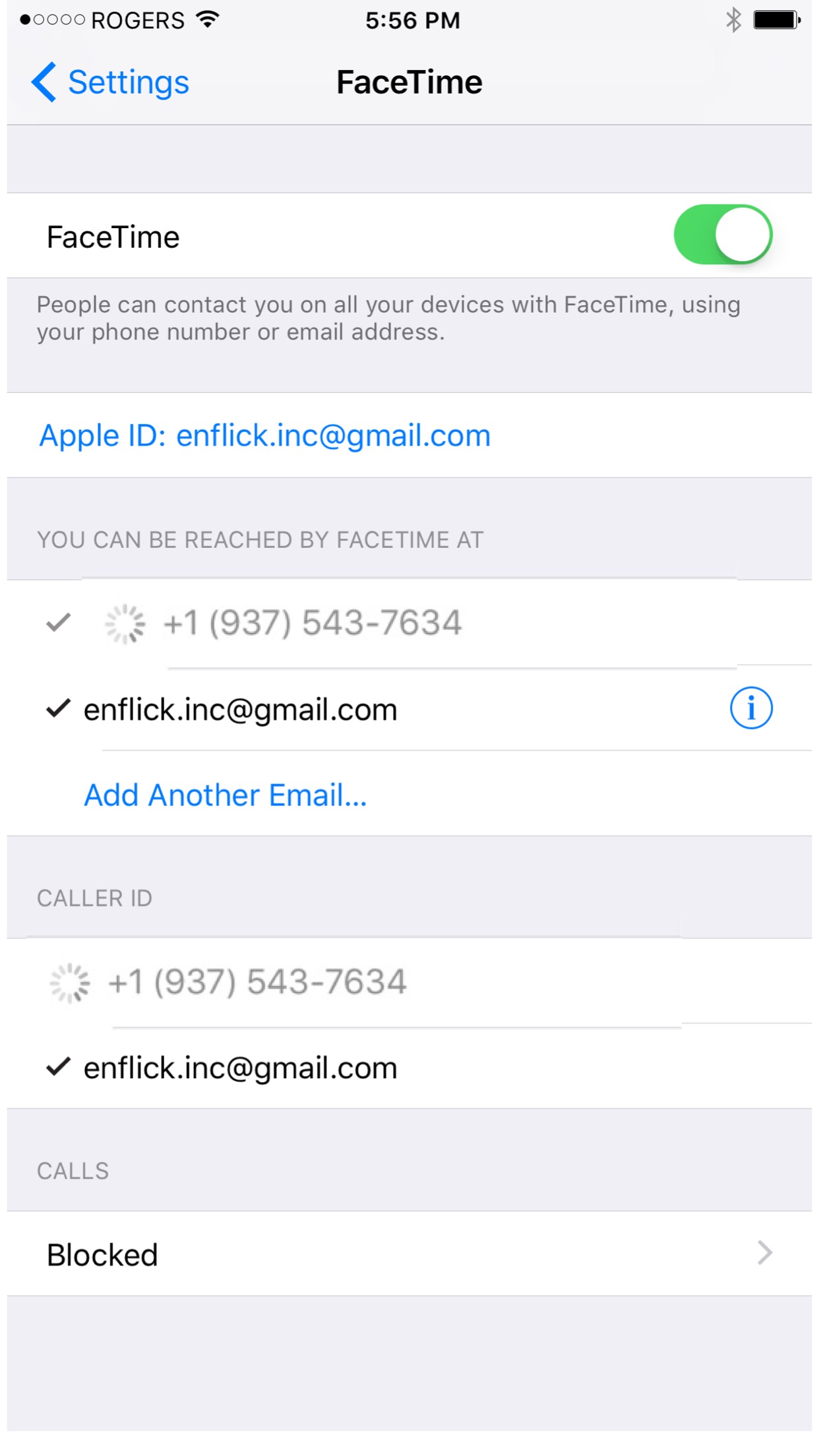Viewport: 819px width, 1456px height.
Task: Tap Add Another Email…
Action: coord(225,795)
